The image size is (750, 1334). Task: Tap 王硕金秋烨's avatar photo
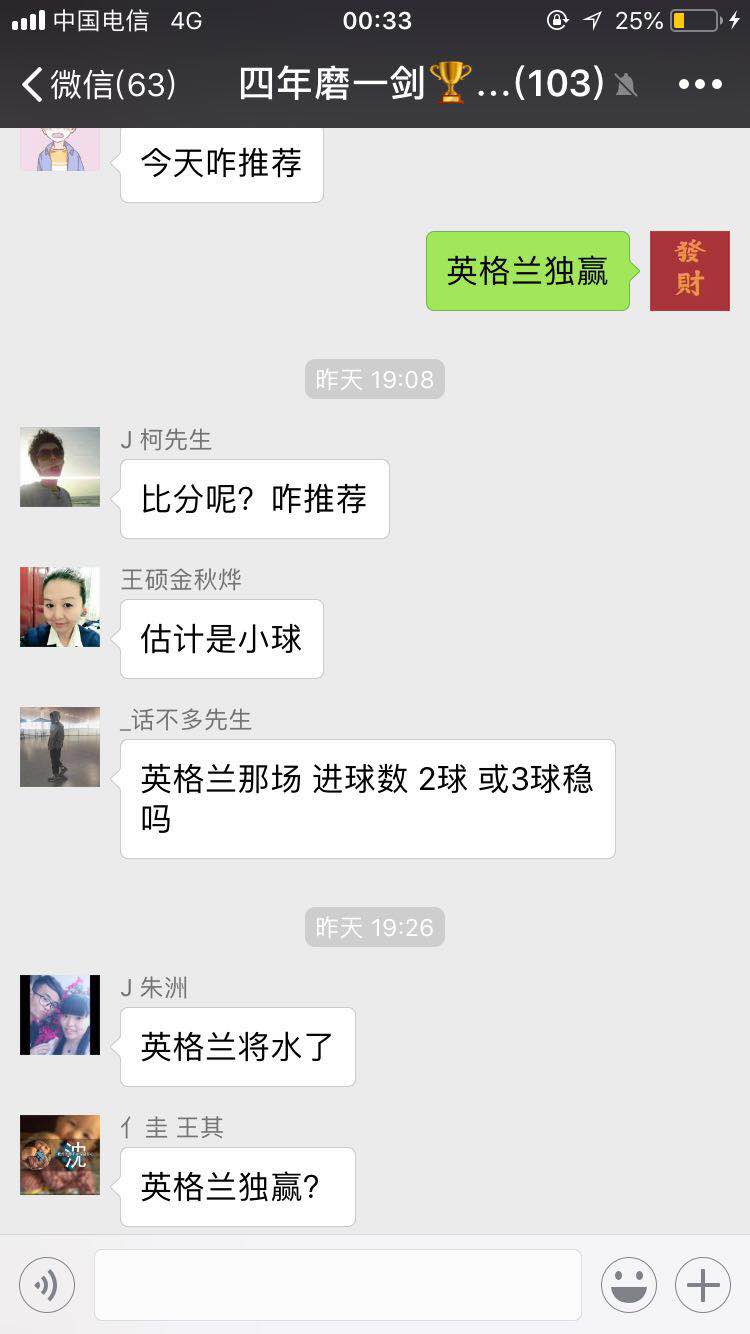point(59,607)
